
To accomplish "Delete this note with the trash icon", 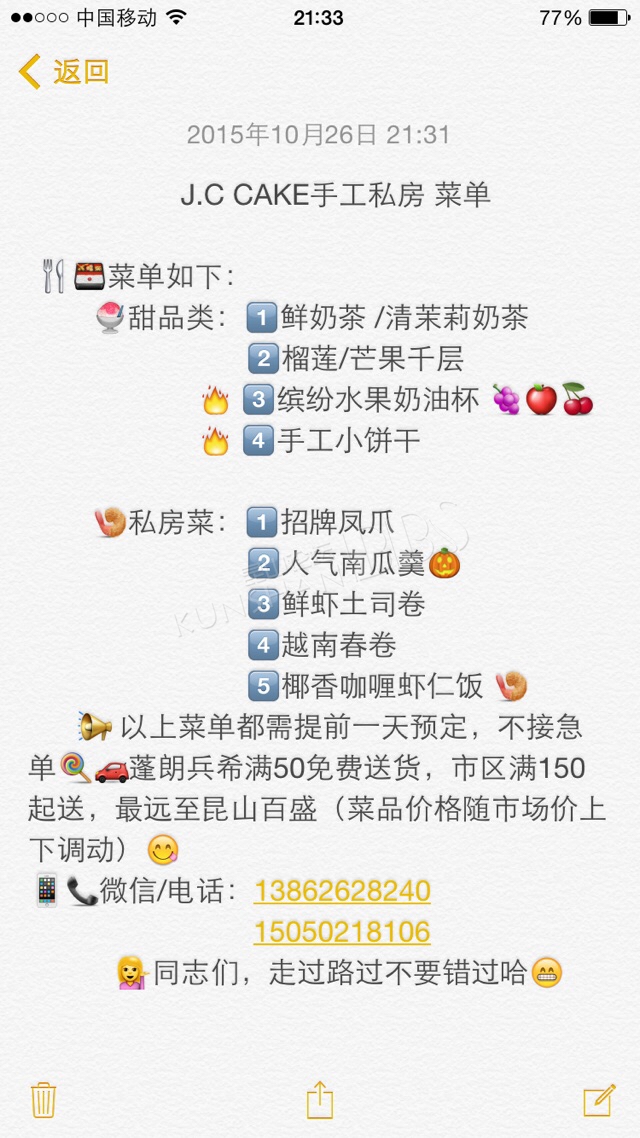I will coord(44,1100).
